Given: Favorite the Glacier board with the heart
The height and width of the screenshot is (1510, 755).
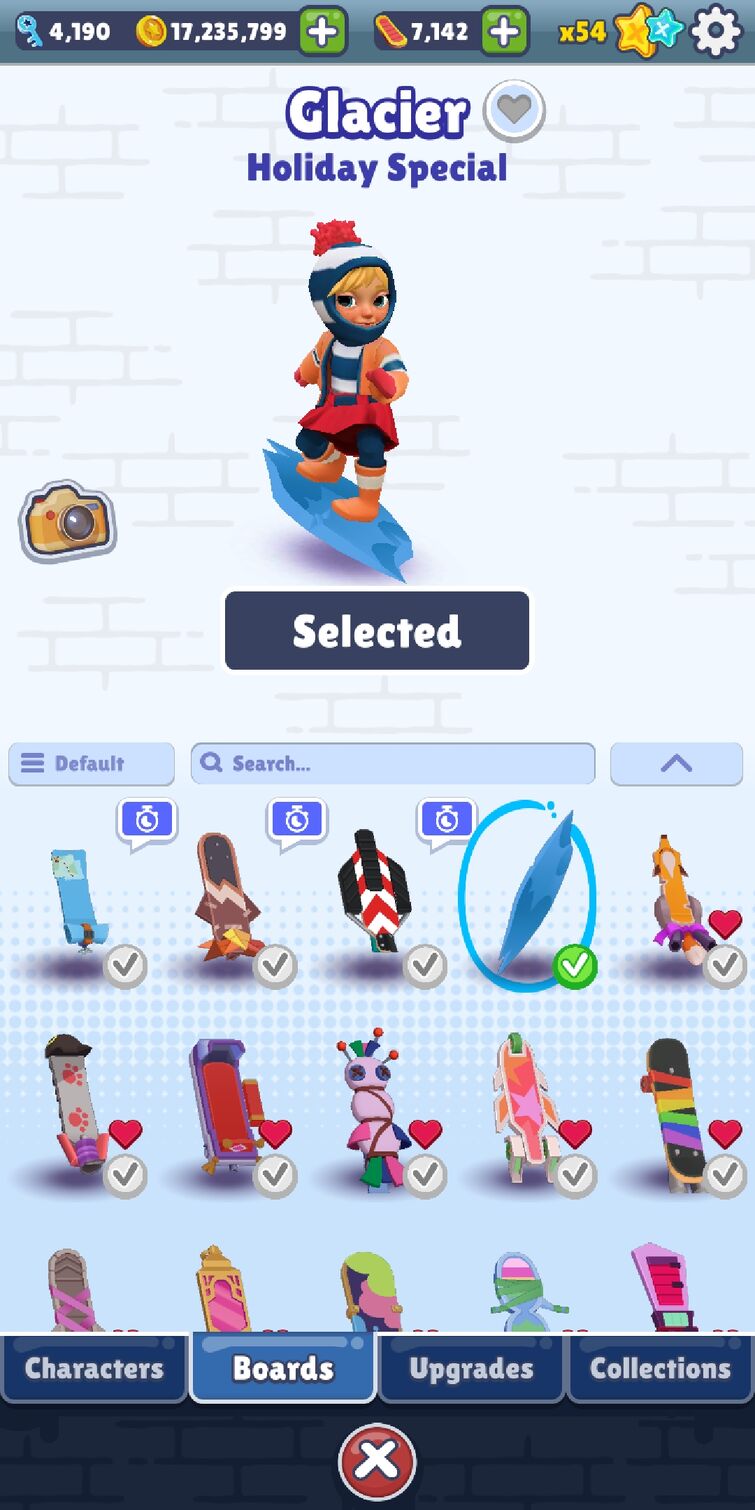Looking at the screenshot, I should click(x=514, y=111).
